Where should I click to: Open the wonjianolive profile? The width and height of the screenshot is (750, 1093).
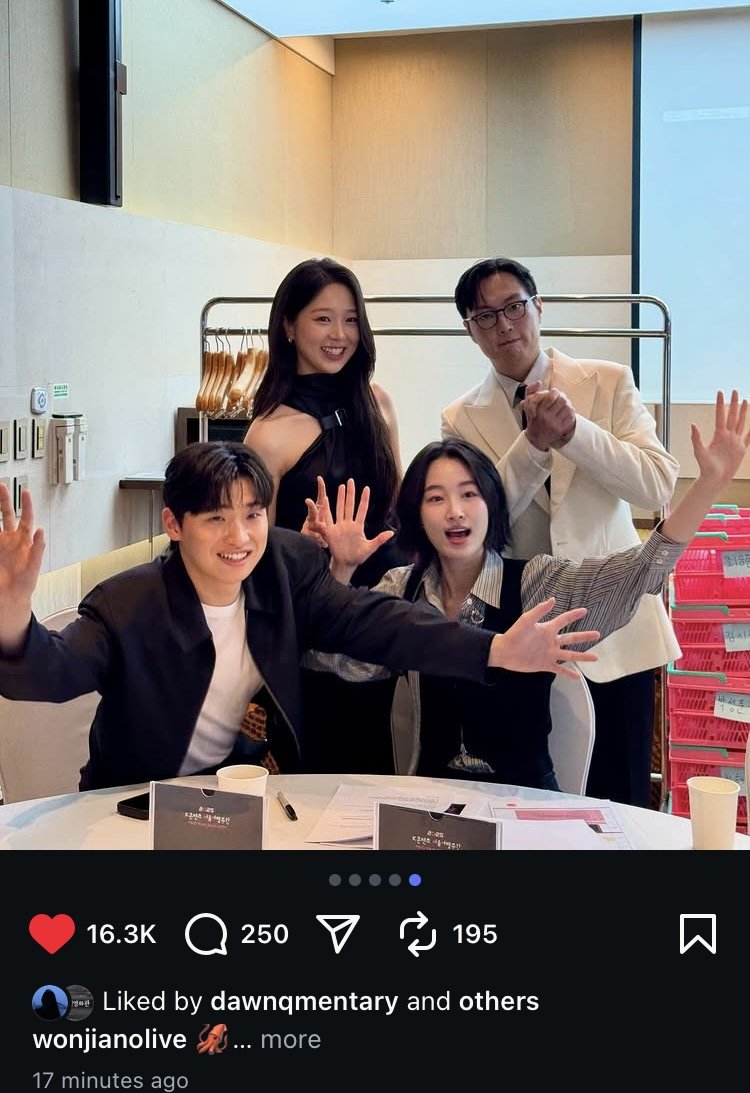[110, 1039]
